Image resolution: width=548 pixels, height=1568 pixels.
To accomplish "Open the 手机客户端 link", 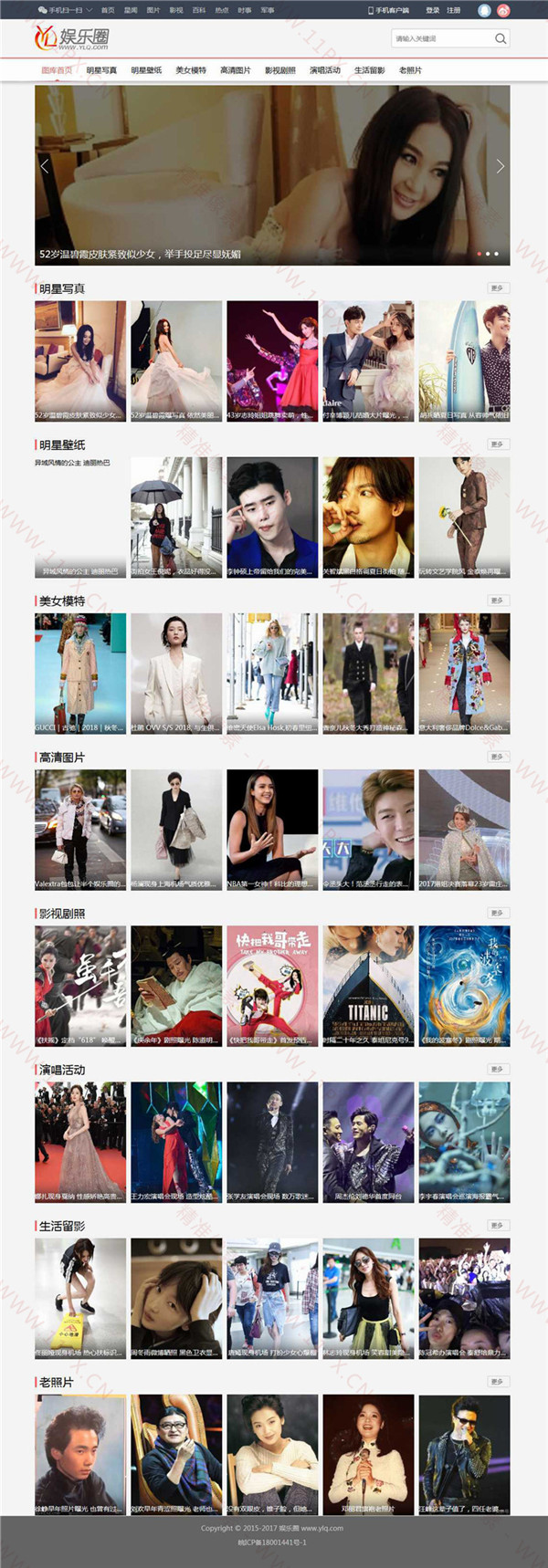I will tap(389, 11).
